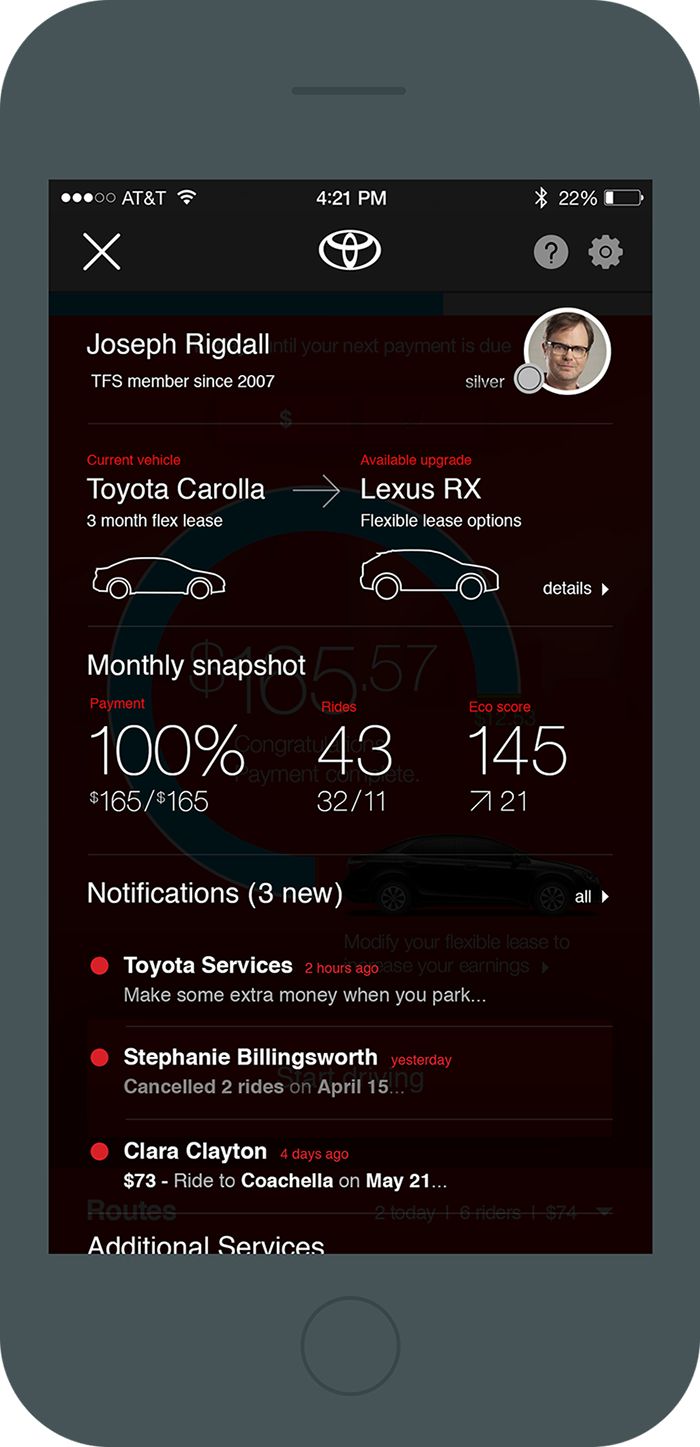Open Clara Clayton's Coachella ride notification
Image resolution: width=700 pixels, height=1447 pixels.
[x=300, y=1165]
